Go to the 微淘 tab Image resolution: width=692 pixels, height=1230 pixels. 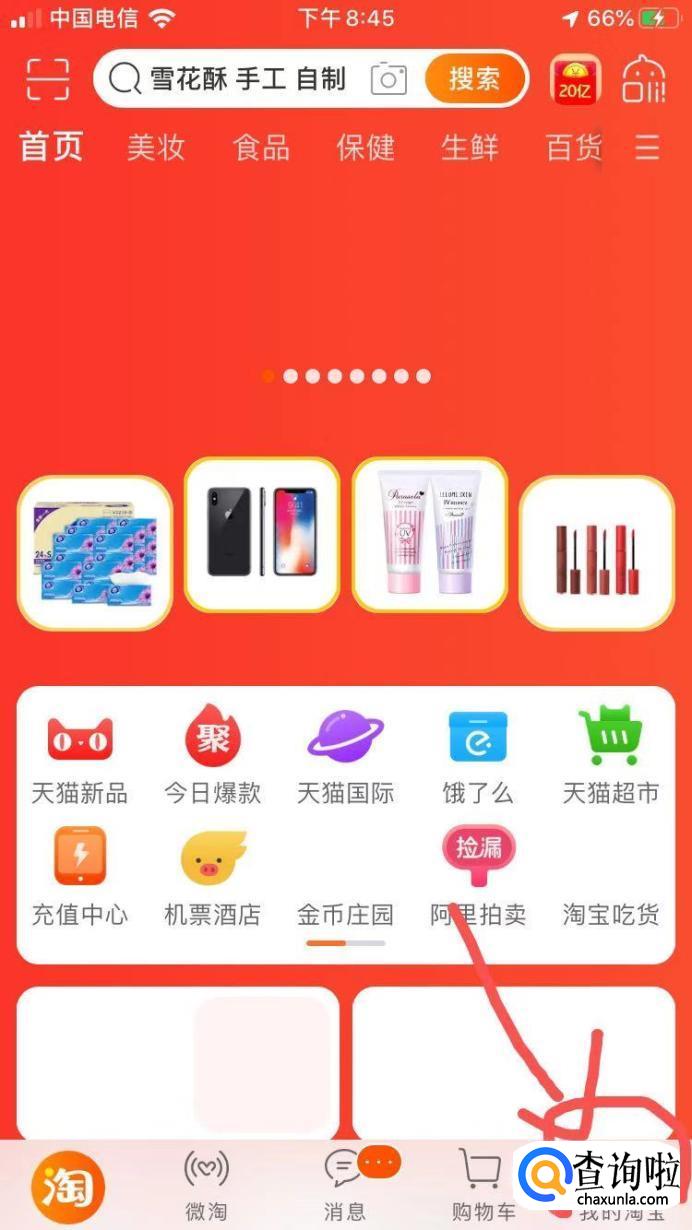(206, 1185)
